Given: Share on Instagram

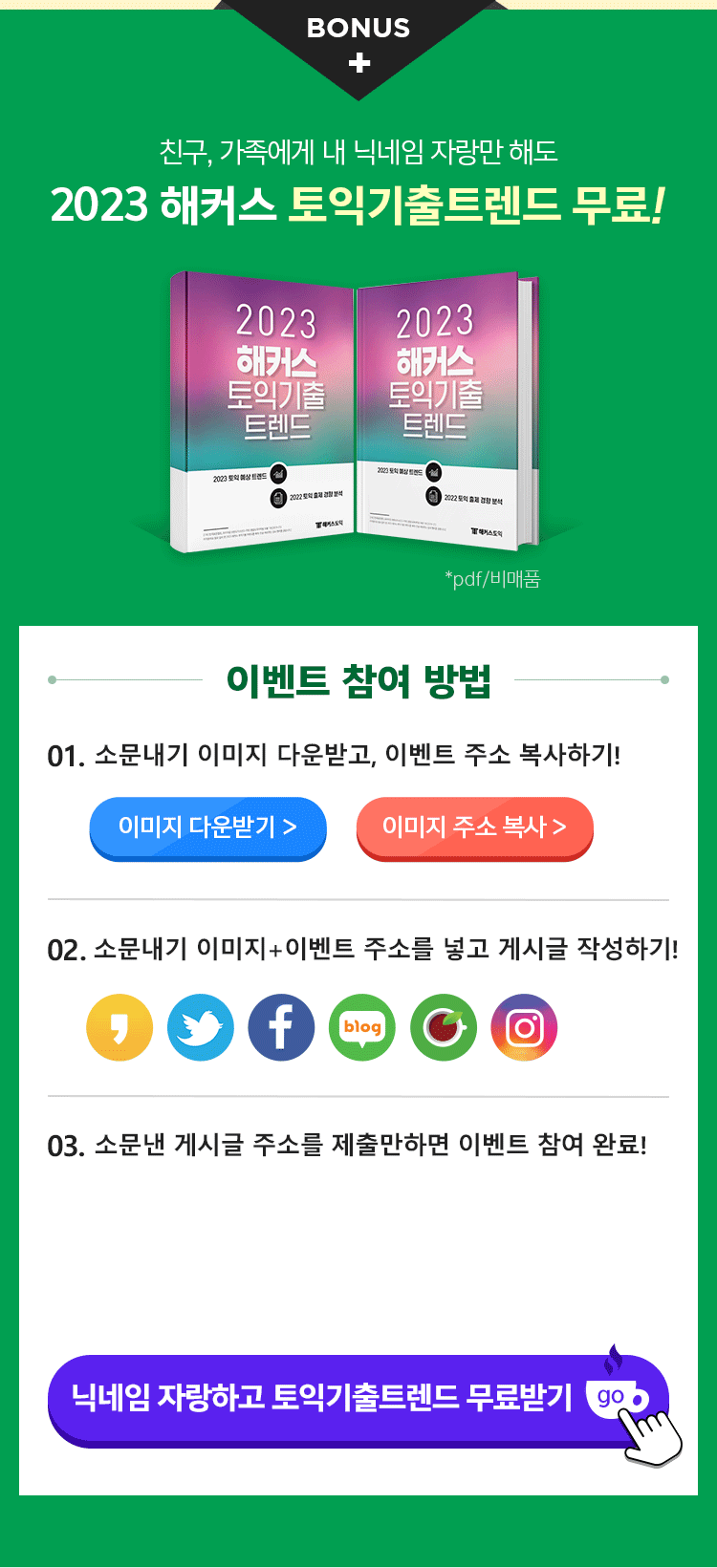Looking at the screenshot, I should 524,1028.
